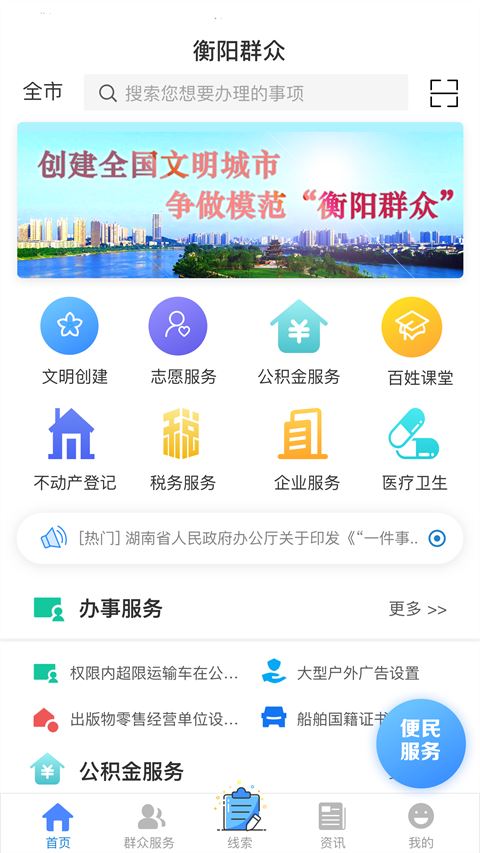The width and height of the screenshot is (480, 853).
Task: Switch to the 资讯 tab
Action: pos(332,825)
